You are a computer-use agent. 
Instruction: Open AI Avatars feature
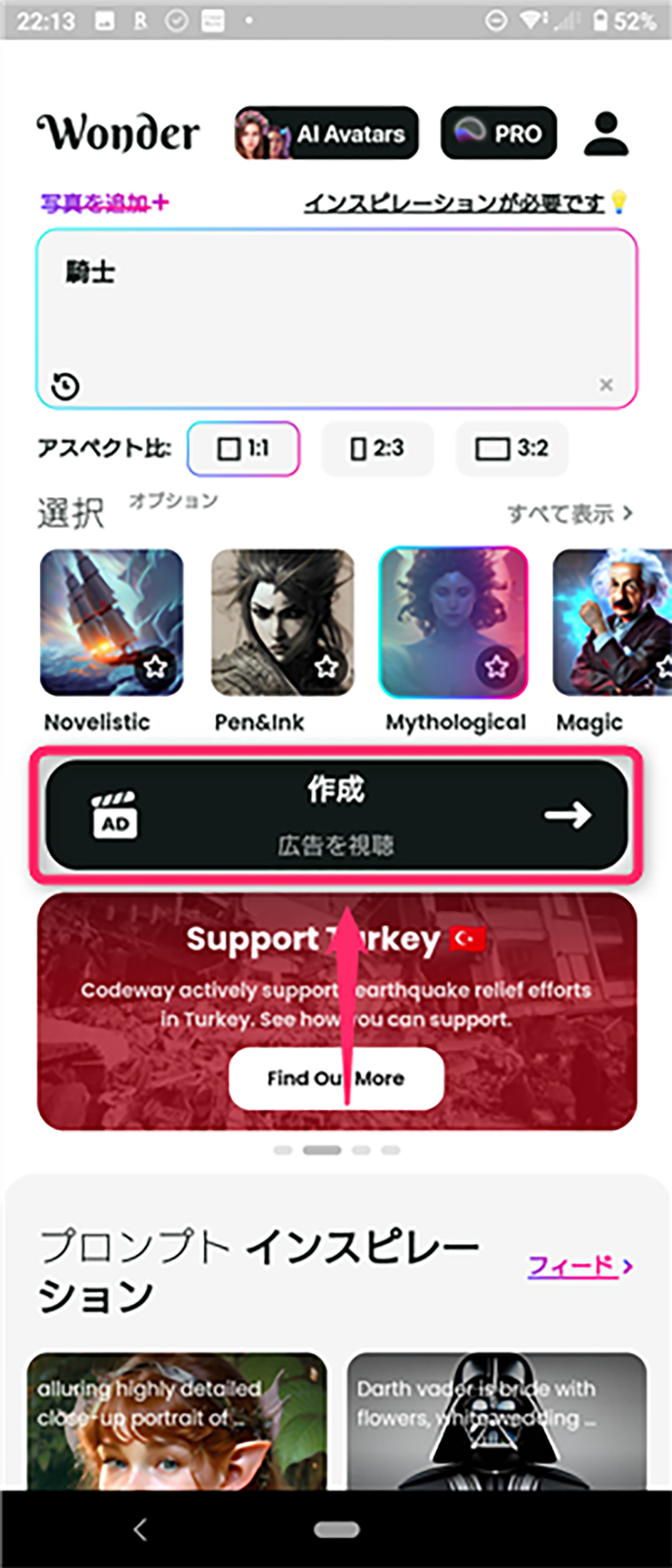tap(326, 133)
